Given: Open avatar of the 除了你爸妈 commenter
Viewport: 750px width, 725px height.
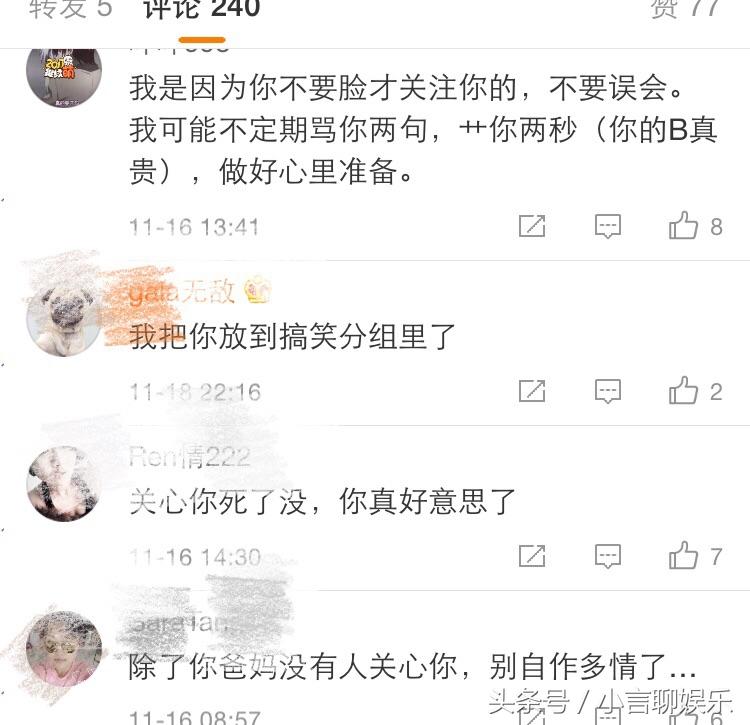Looking at the screenshot, I should click(64, 648).
